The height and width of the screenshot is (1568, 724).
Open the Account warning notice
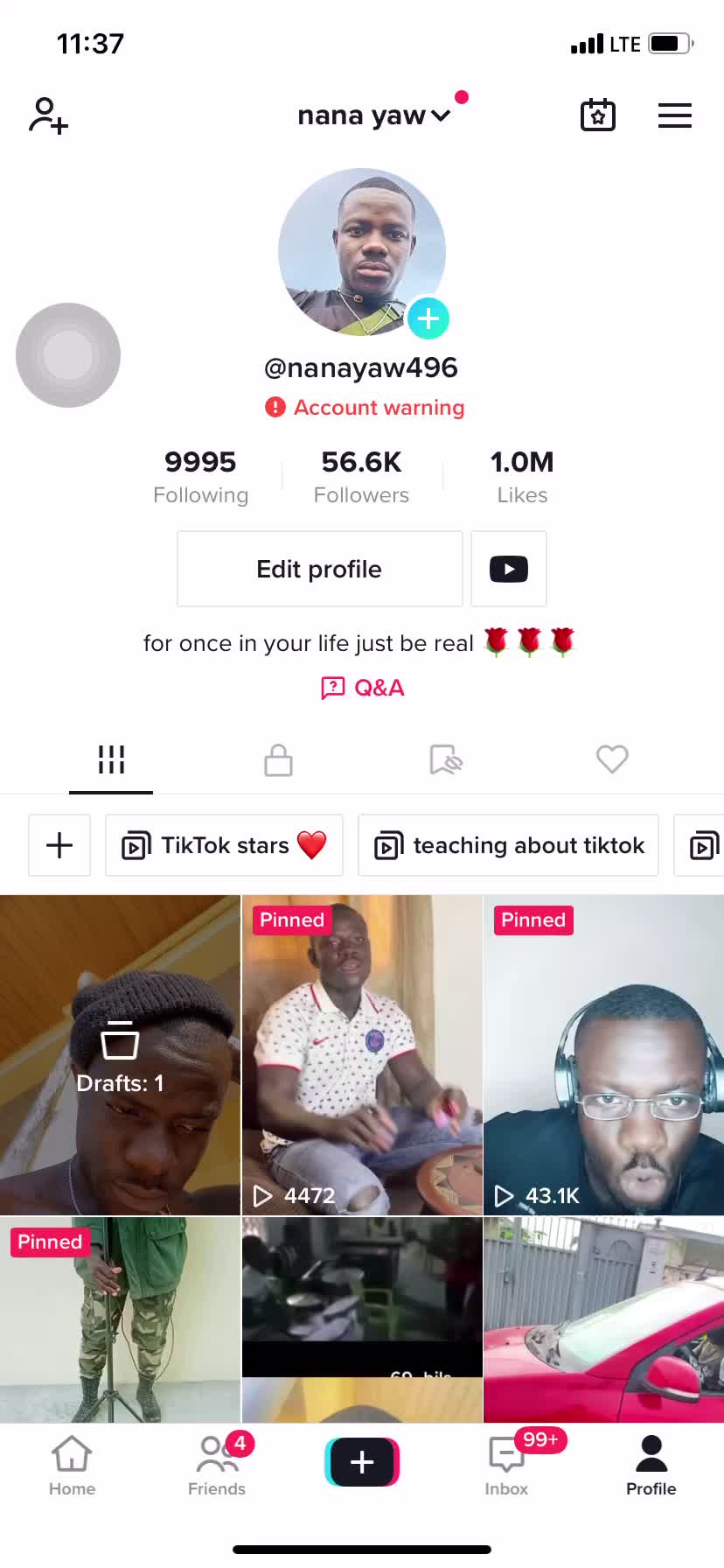coord(365,408)
